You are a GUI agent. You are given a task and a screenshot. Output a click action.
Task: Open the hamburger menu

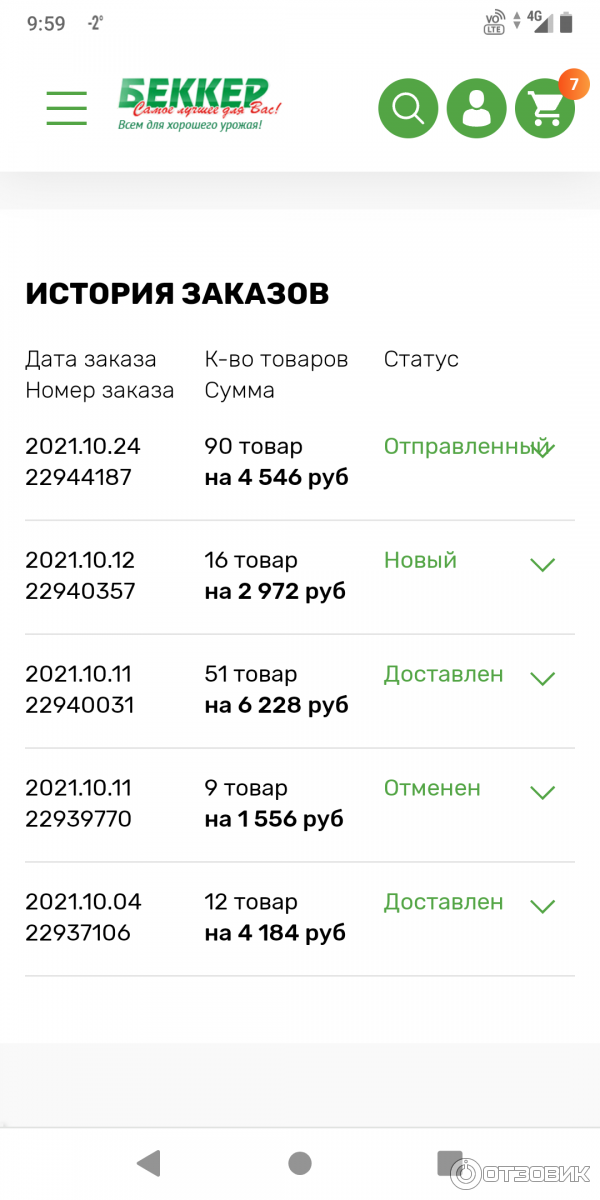[x=66, y=107]
